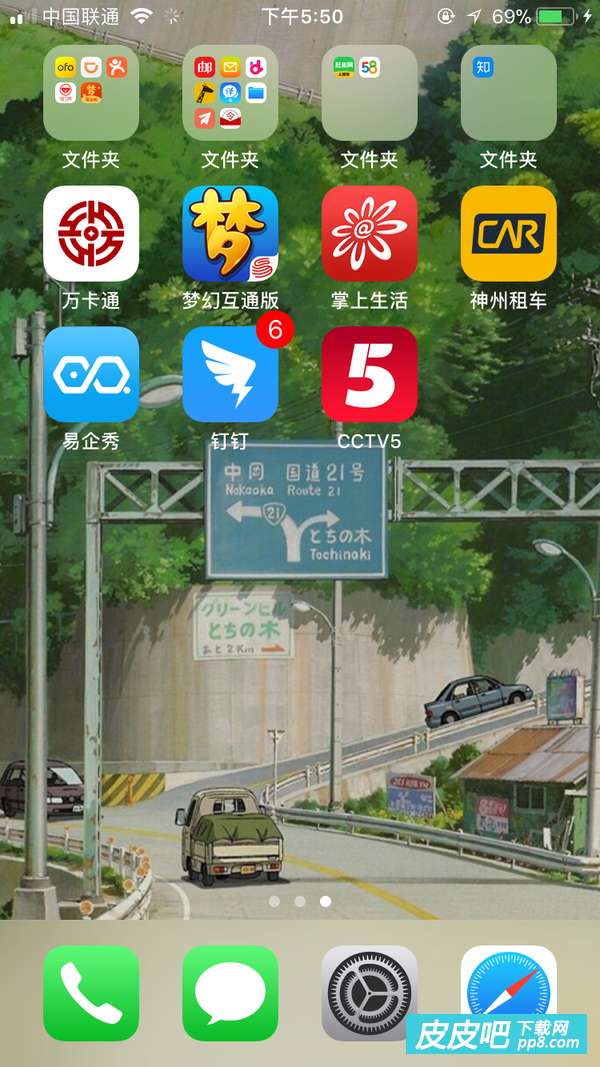Image resolution: width=600 pixels, height=1067 pixels.
Task: Open the folder containing the ofo app
Action: 91,93
